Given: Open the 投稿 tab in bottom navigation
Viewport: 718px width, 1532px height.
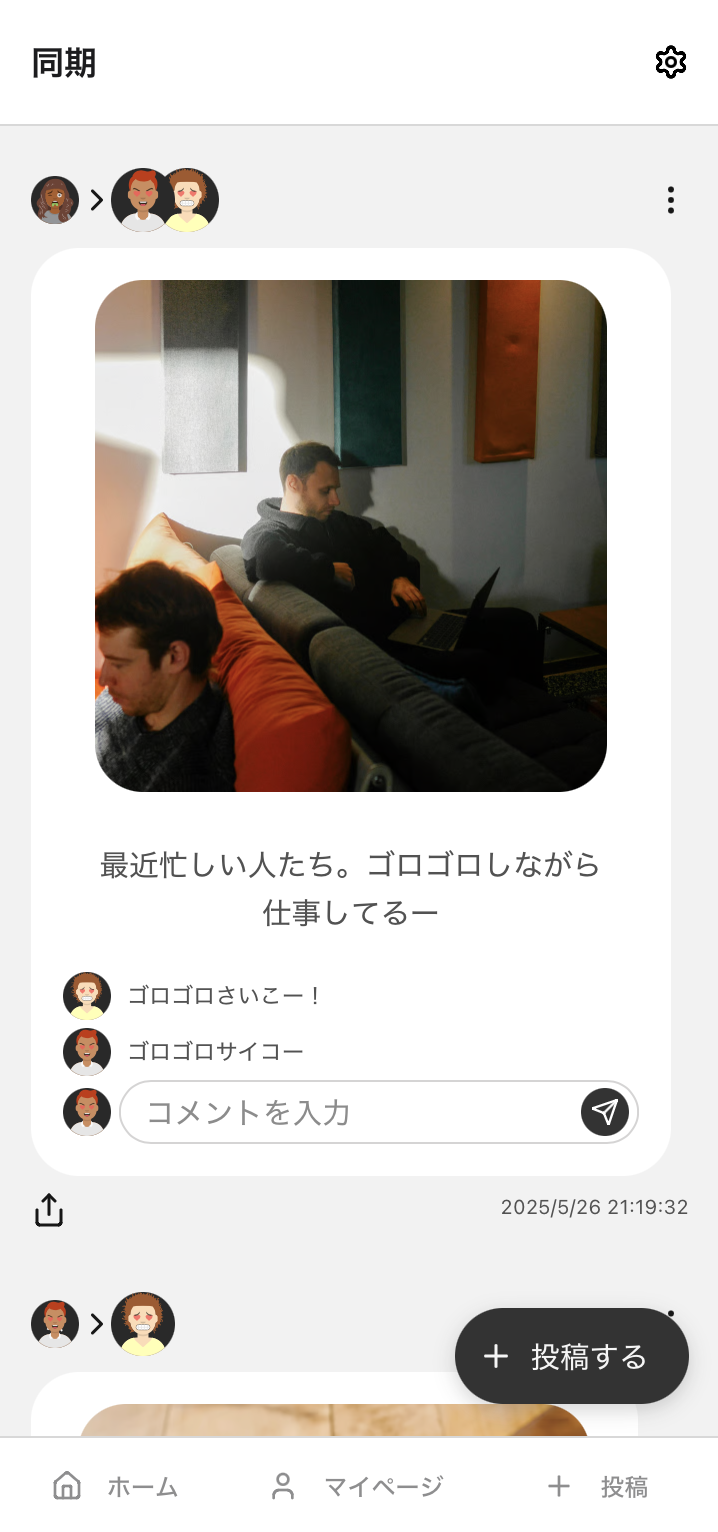Looking at the screenshot, I should point(598,1486).
